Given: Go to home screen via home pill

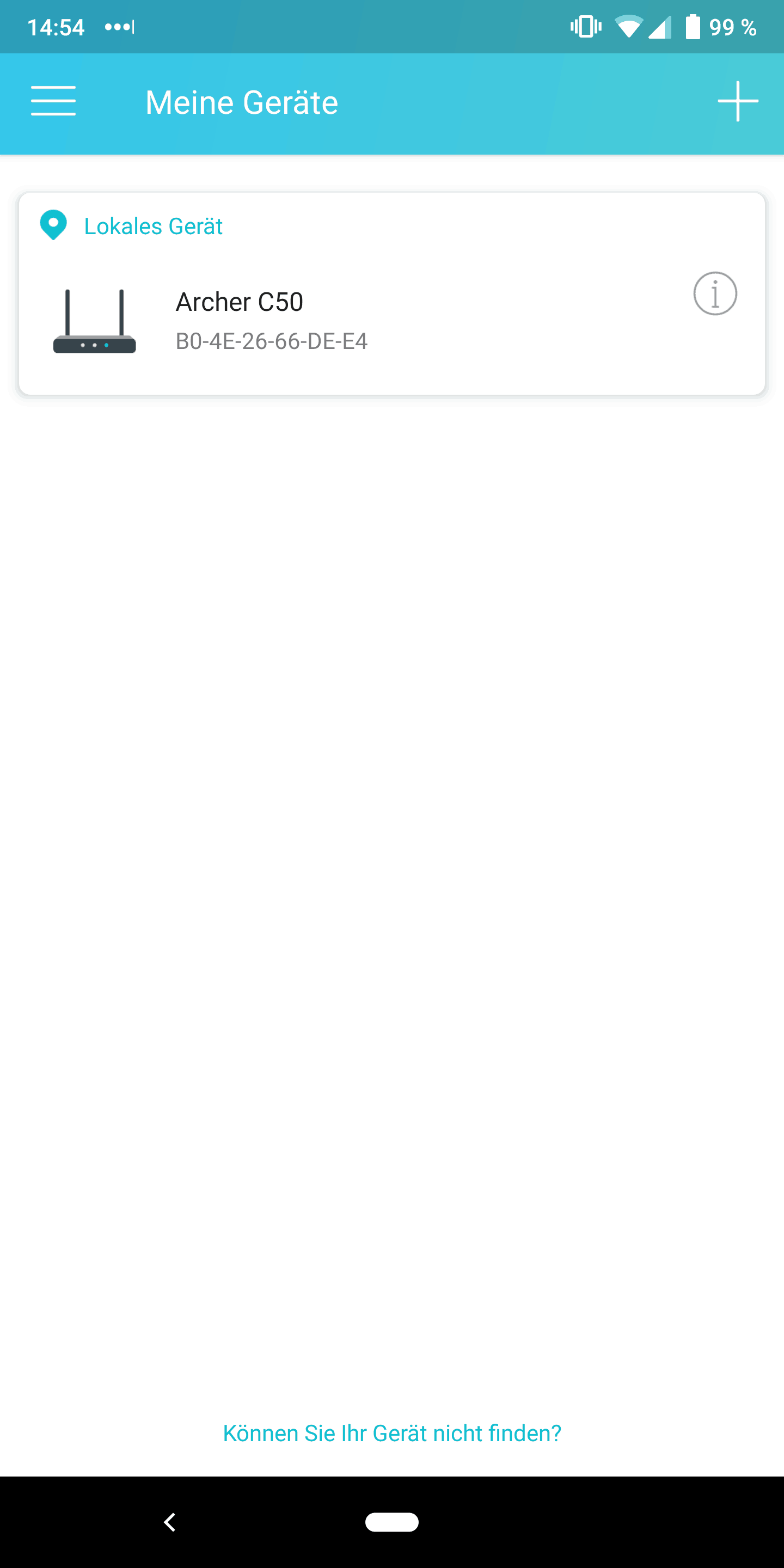Looking at the screenshot, I should point(391,1522).
